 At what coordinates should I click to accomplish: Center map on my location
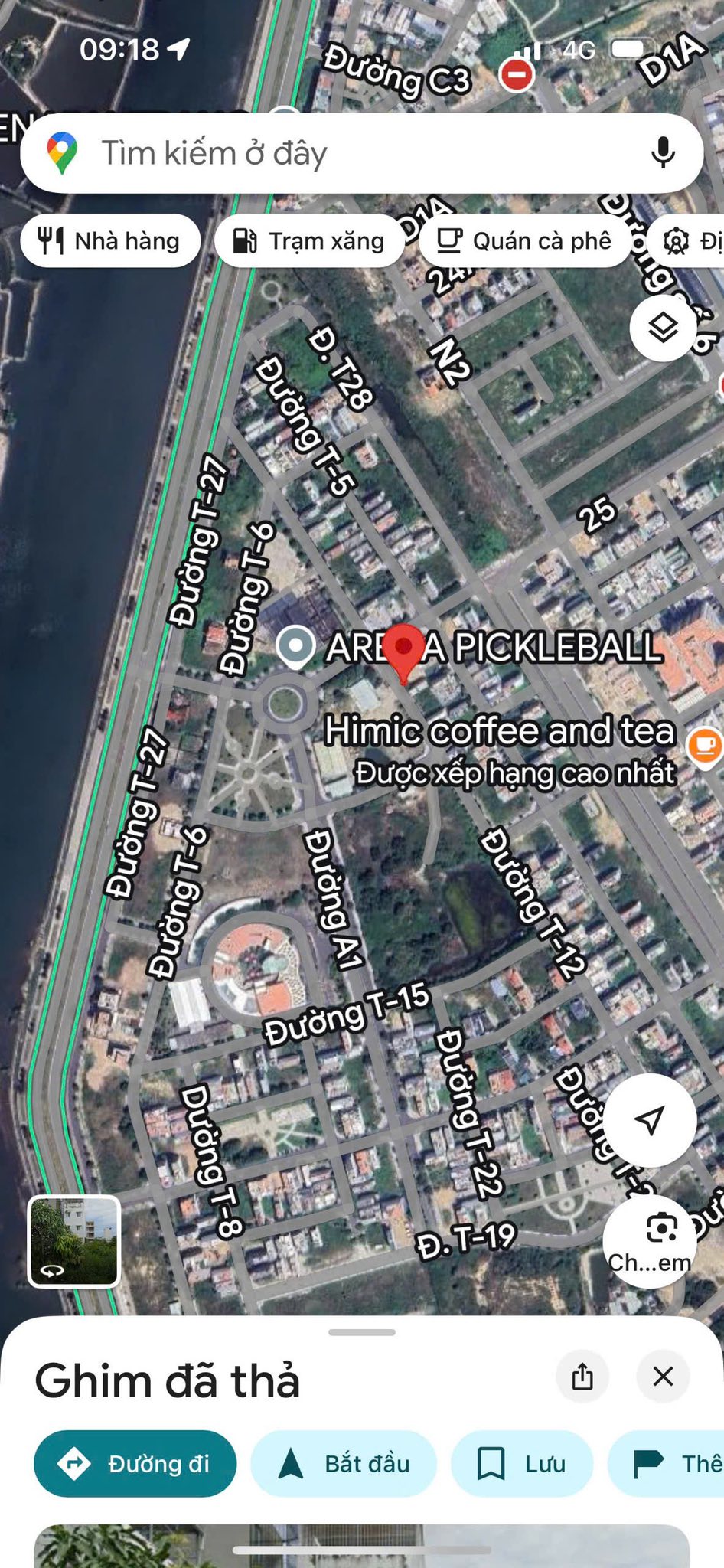click(650, 1120)
